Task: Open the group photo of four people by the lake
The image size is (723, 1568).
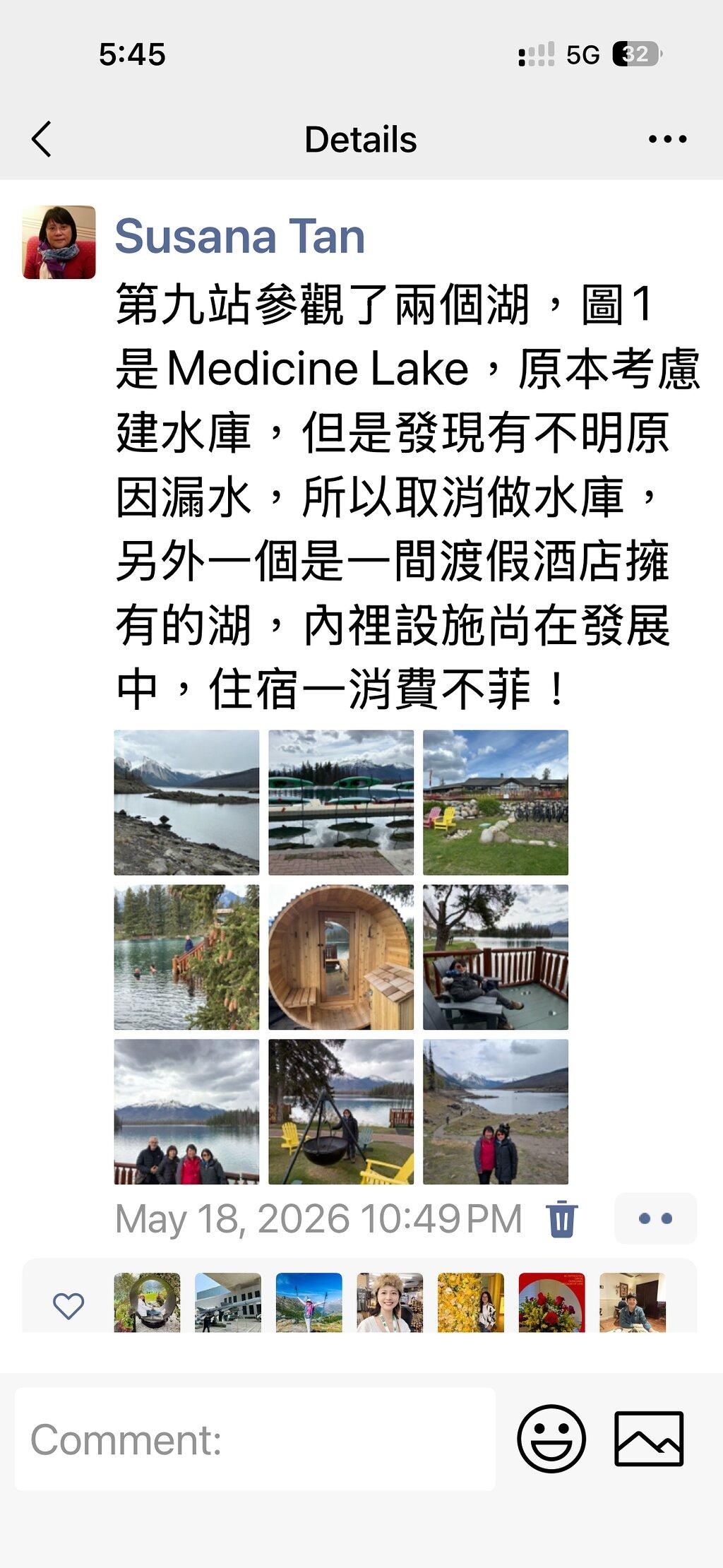Action: [x=186, y=1112]
